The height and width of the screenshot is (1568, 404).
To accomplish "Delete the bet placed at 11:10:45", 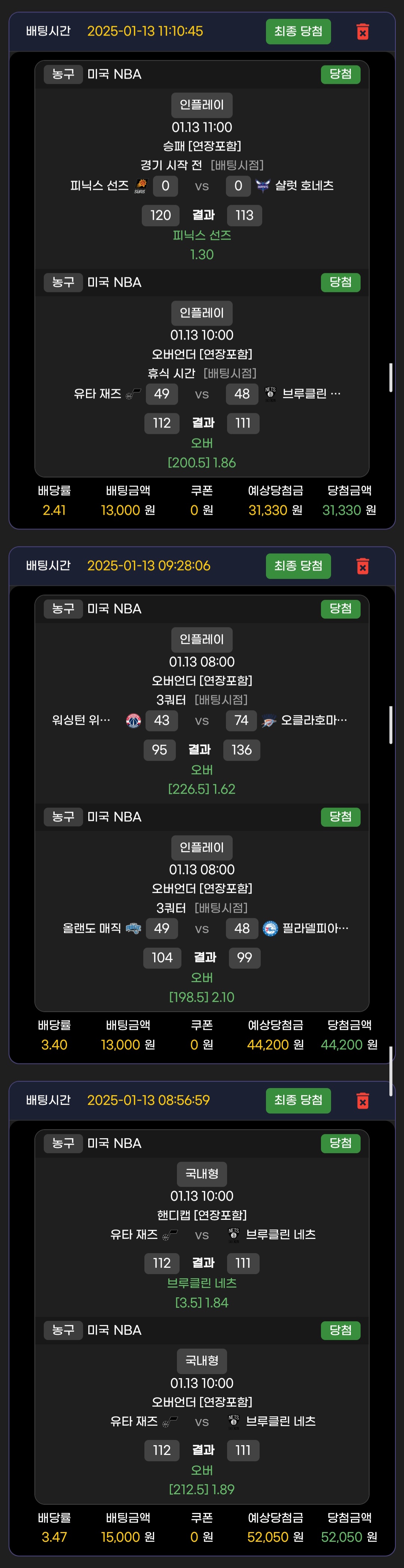I will click(362, 32).
